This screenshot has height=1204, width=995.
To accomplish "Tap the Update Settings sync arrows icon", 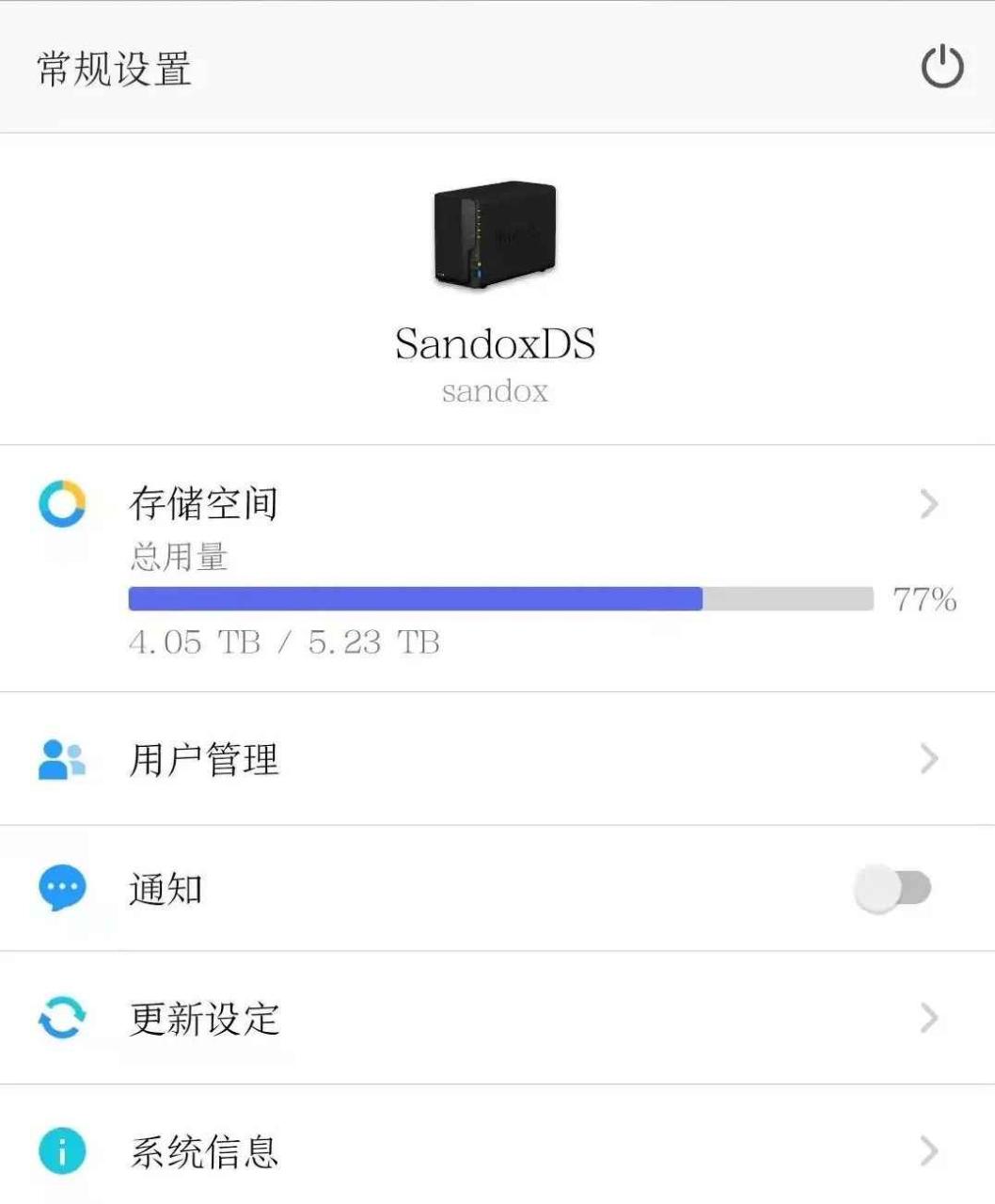I will pyautogui.click(x=62, y=1018).
